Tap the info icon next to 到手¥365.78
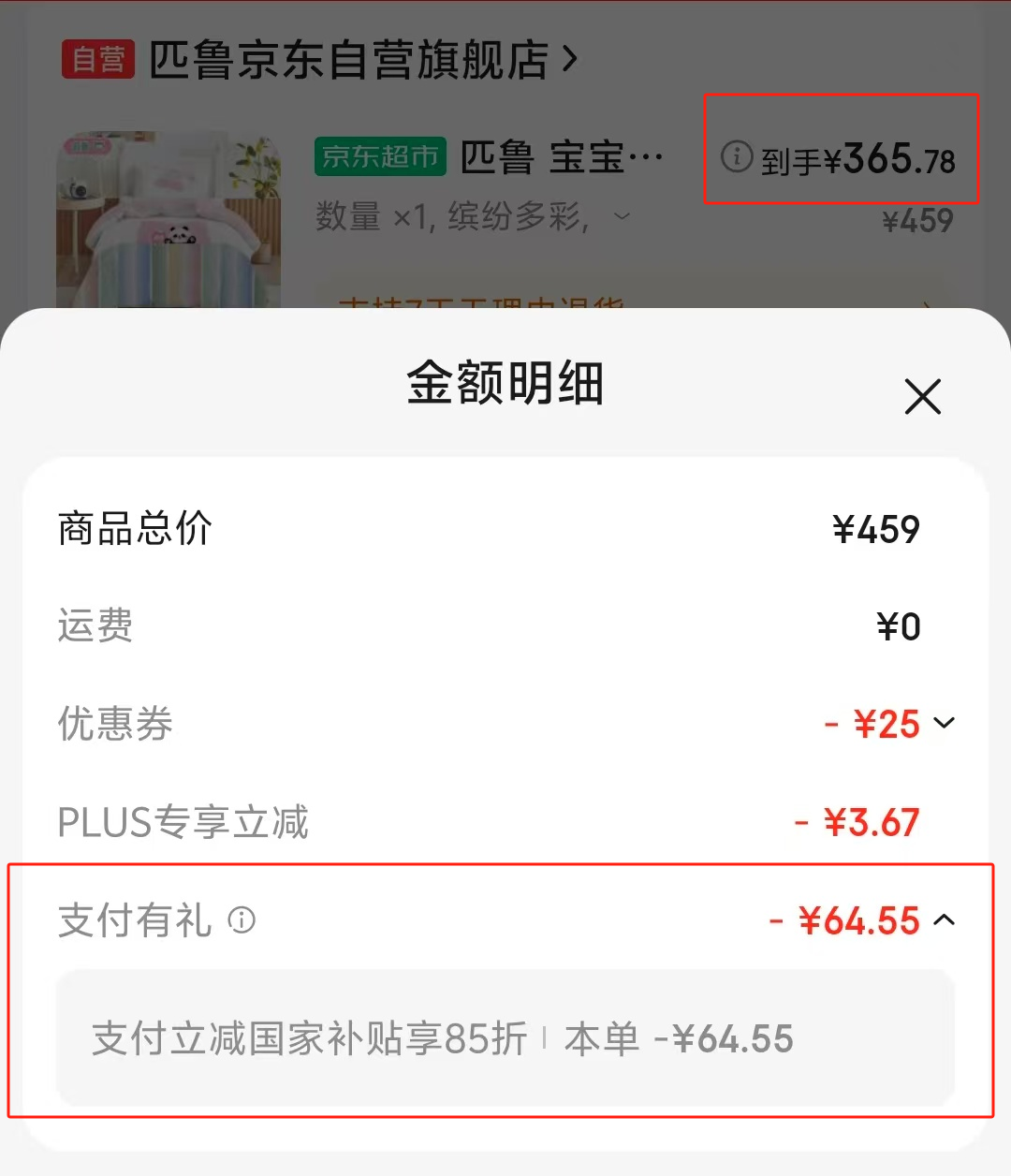Screen dimensions: 1011x1176 737,156
